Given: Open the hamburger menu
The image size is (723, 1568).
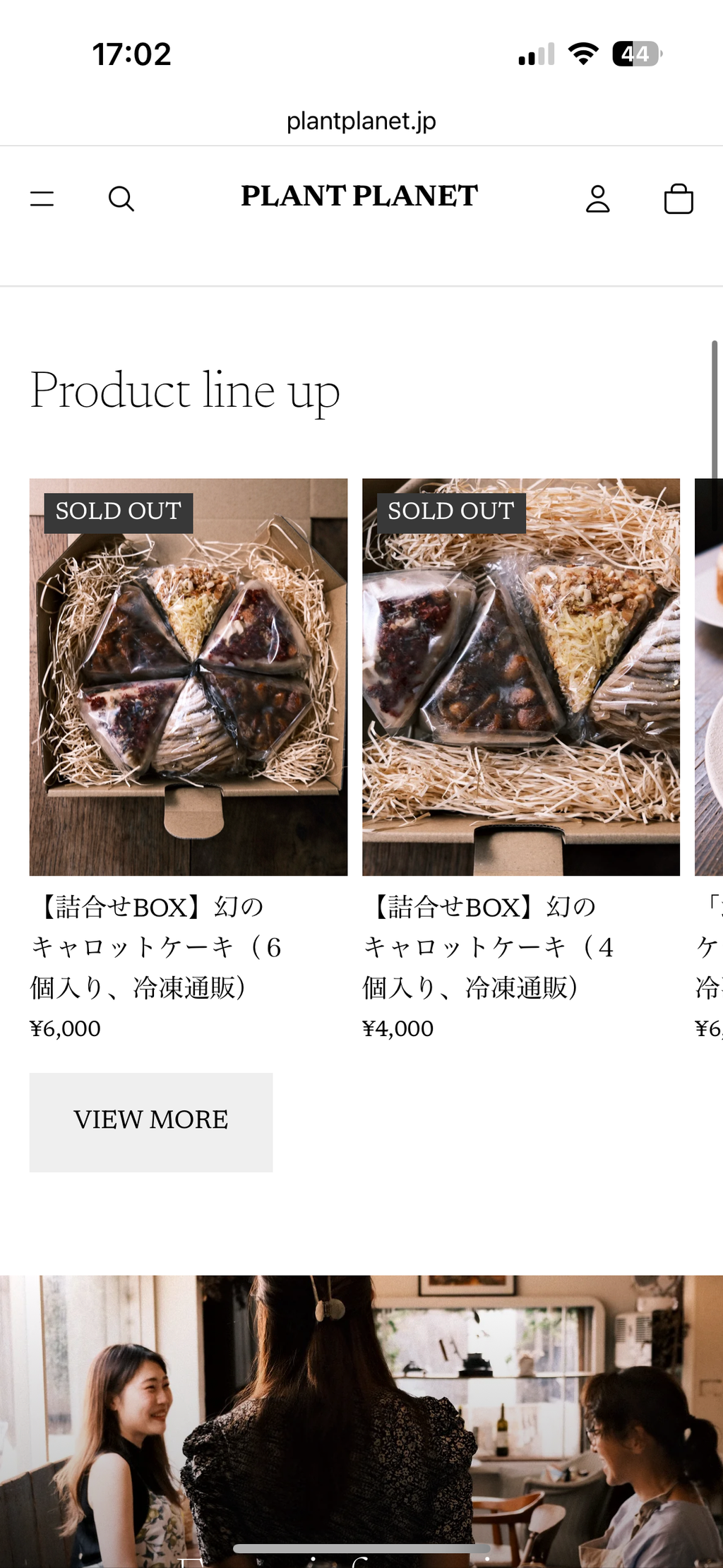Looking at the screenshot, I should (x=42, y=198).
